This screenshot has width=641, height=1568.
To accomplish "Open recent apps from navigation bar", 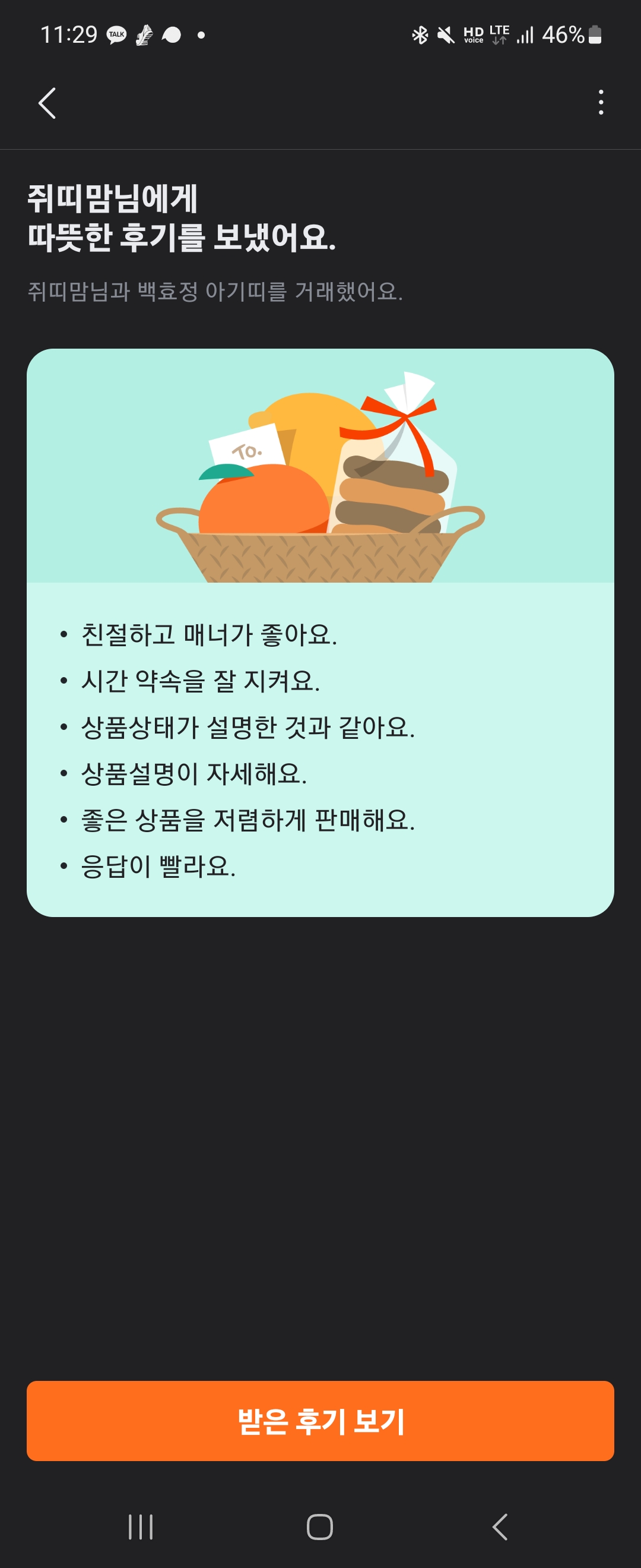I will (x=141, y=1526).
